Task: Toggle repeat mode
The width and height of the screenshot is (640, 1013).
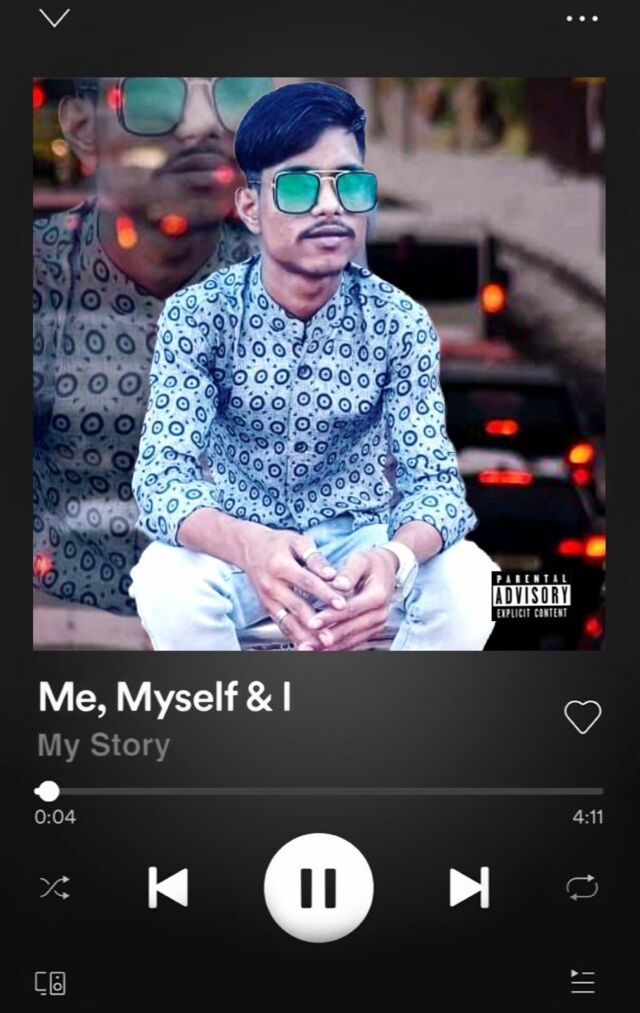Action: [582, 887]
